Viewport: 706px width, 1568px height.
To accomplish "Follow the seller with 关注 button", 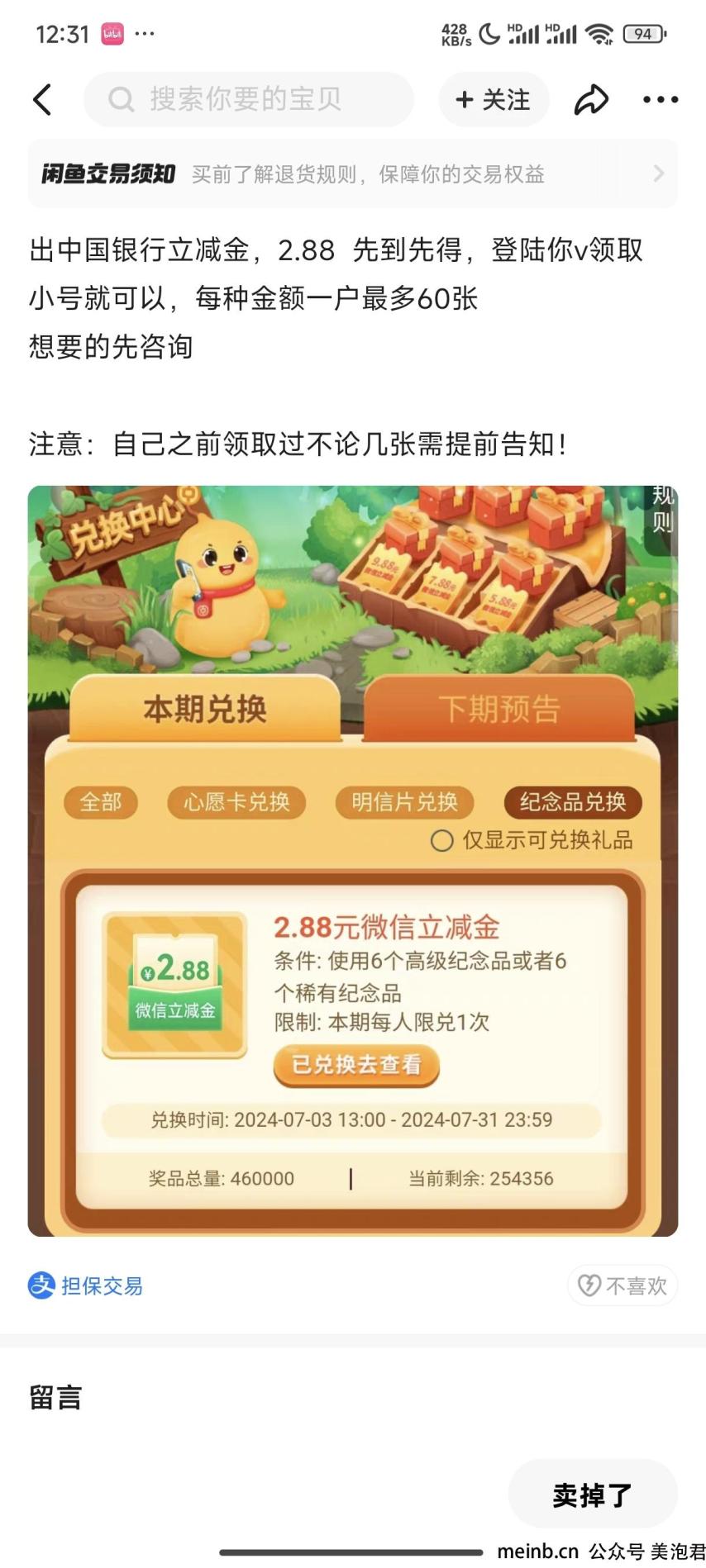I will tap(494, 100).
